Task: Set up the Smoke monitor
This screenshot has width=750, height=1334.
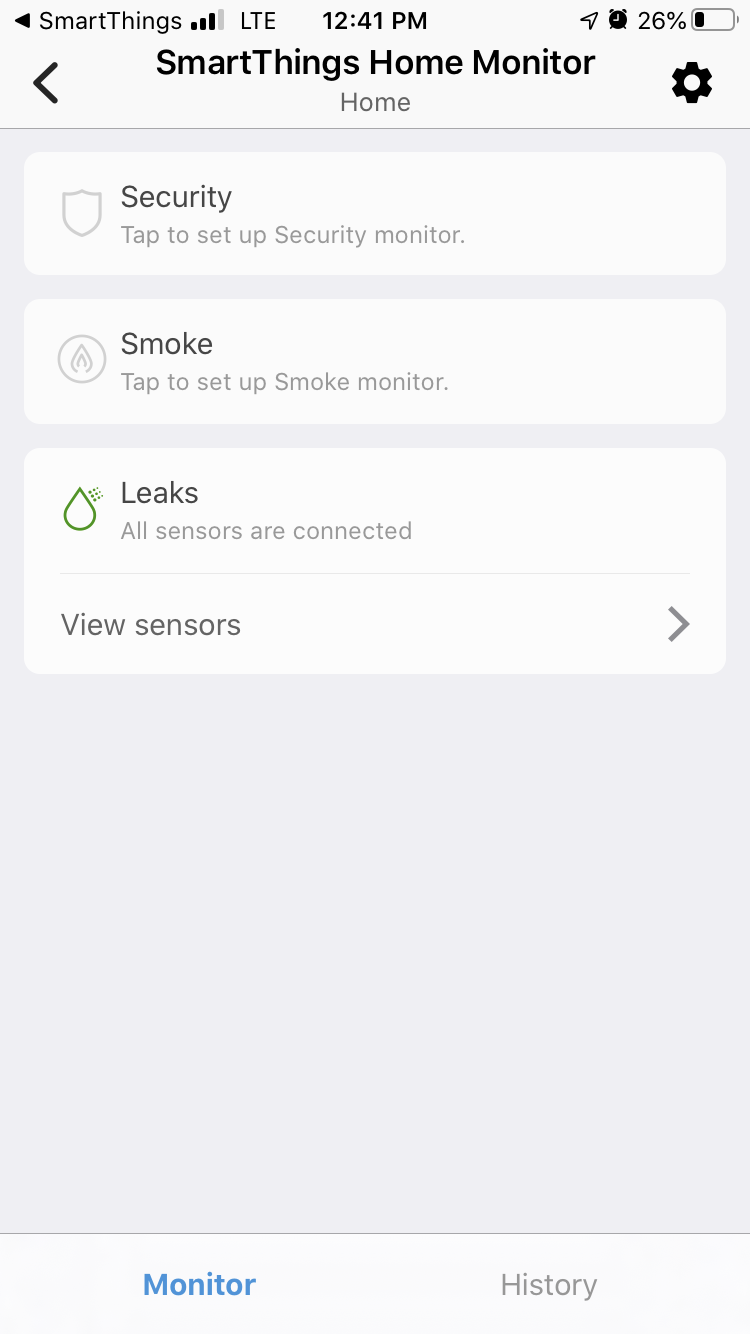Action: tap(374, 362)
